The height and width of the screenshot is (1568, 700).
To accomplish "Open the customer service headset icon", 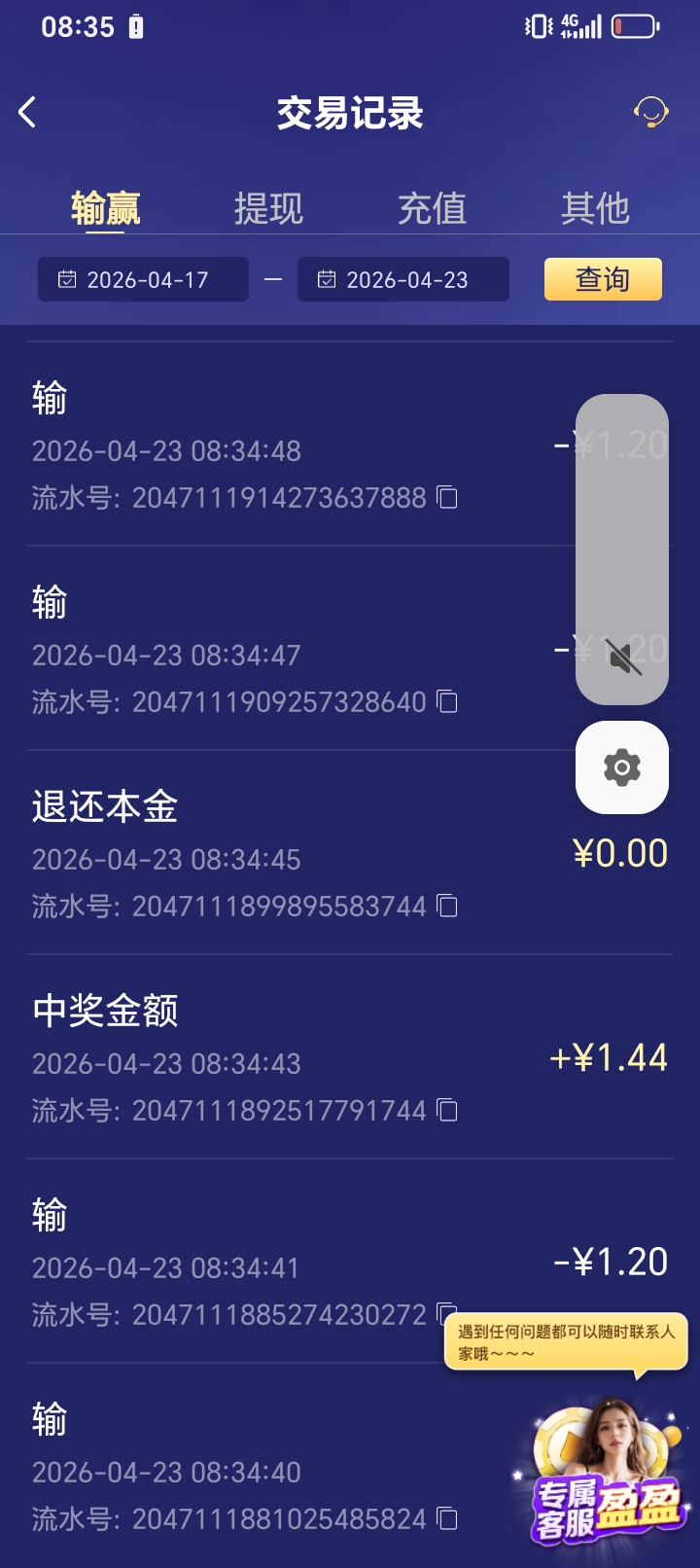I will [x=649, y=112].
